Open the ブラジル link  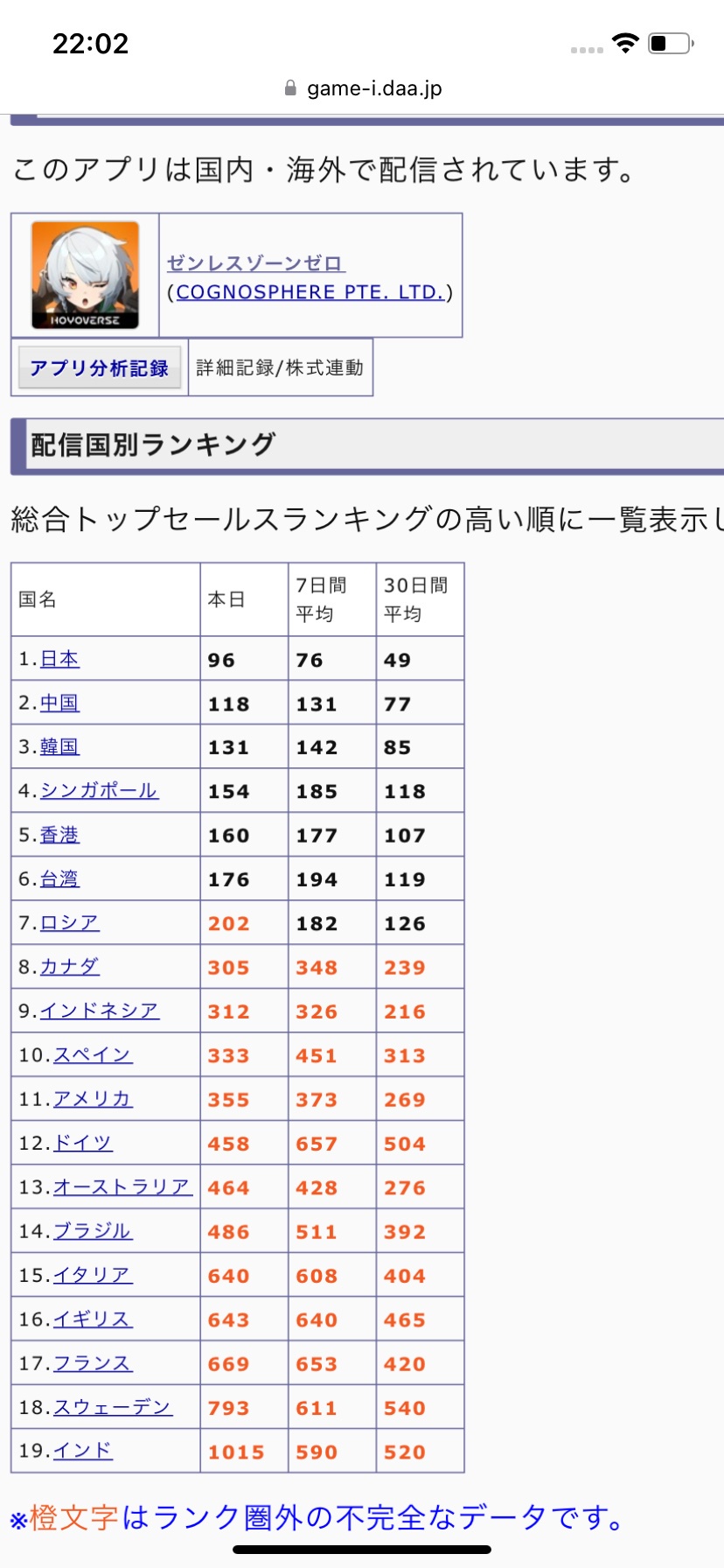pyautogui.click(x=93, y=1230)
